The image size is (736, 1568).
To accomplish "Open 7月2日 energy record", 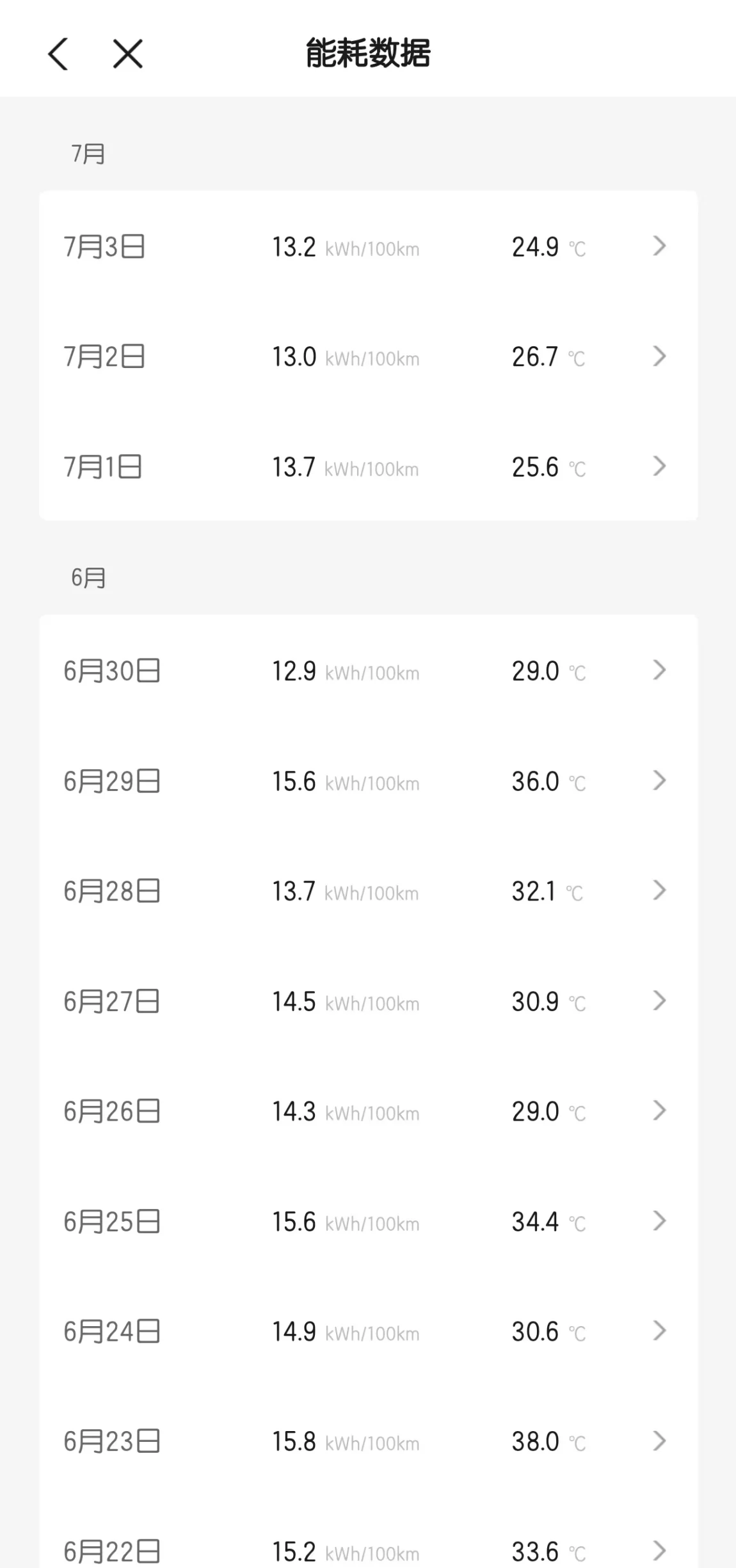I will 368,356.
